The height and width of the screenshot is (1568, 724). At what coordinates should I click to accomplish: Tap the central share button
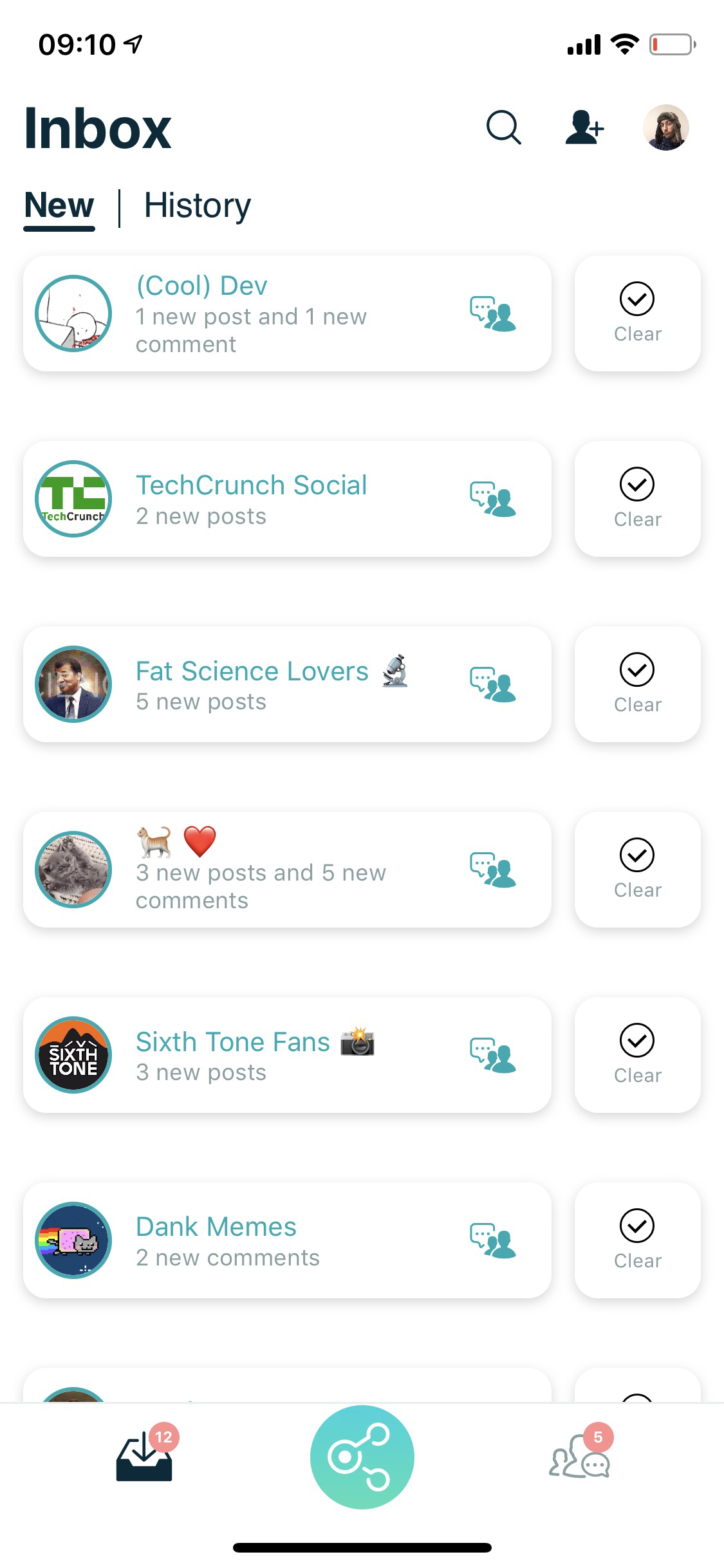pyautogui.click(x=362, y=1457)
